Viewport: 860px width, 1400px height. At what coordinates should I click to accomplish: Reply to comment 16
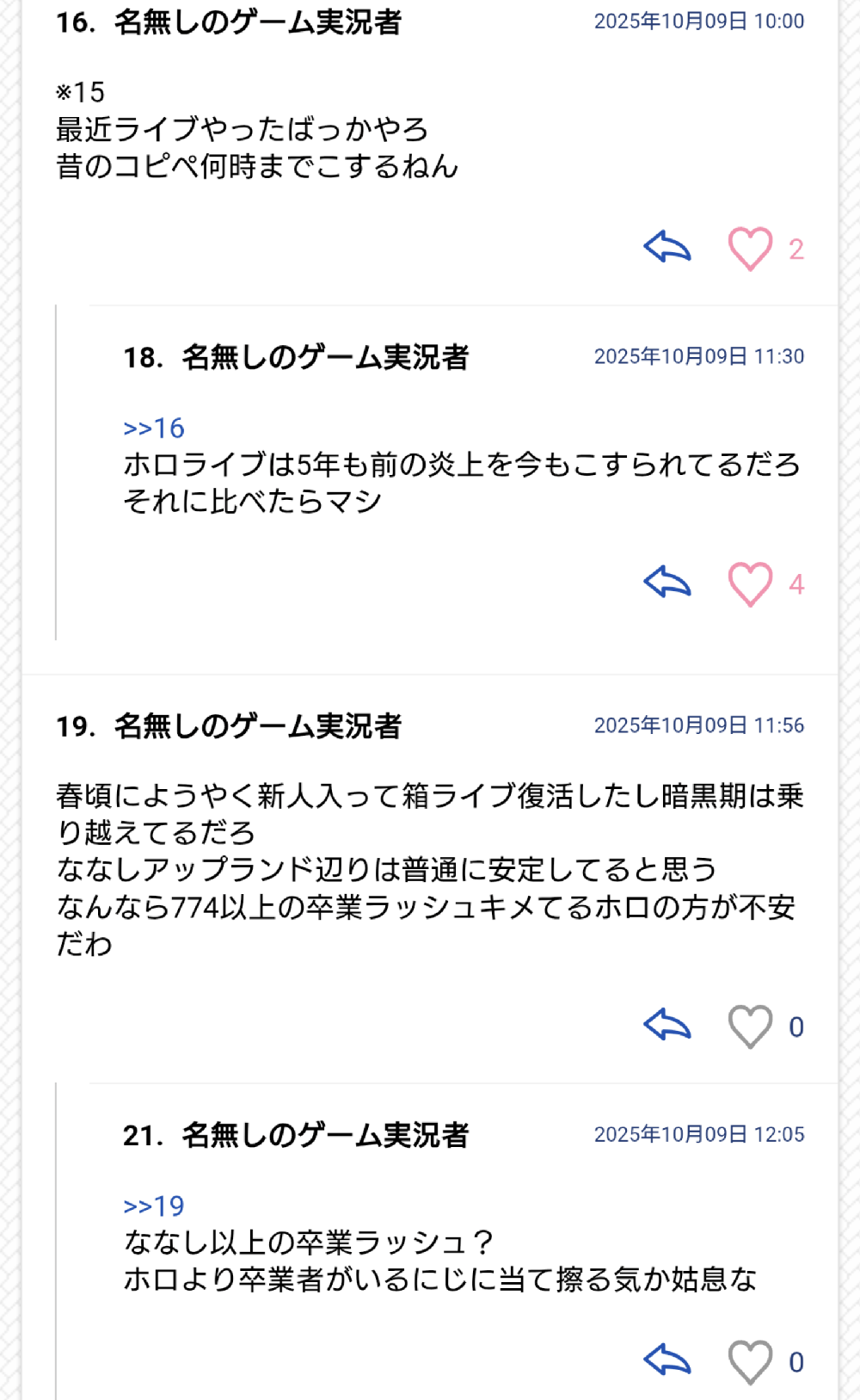667,248
